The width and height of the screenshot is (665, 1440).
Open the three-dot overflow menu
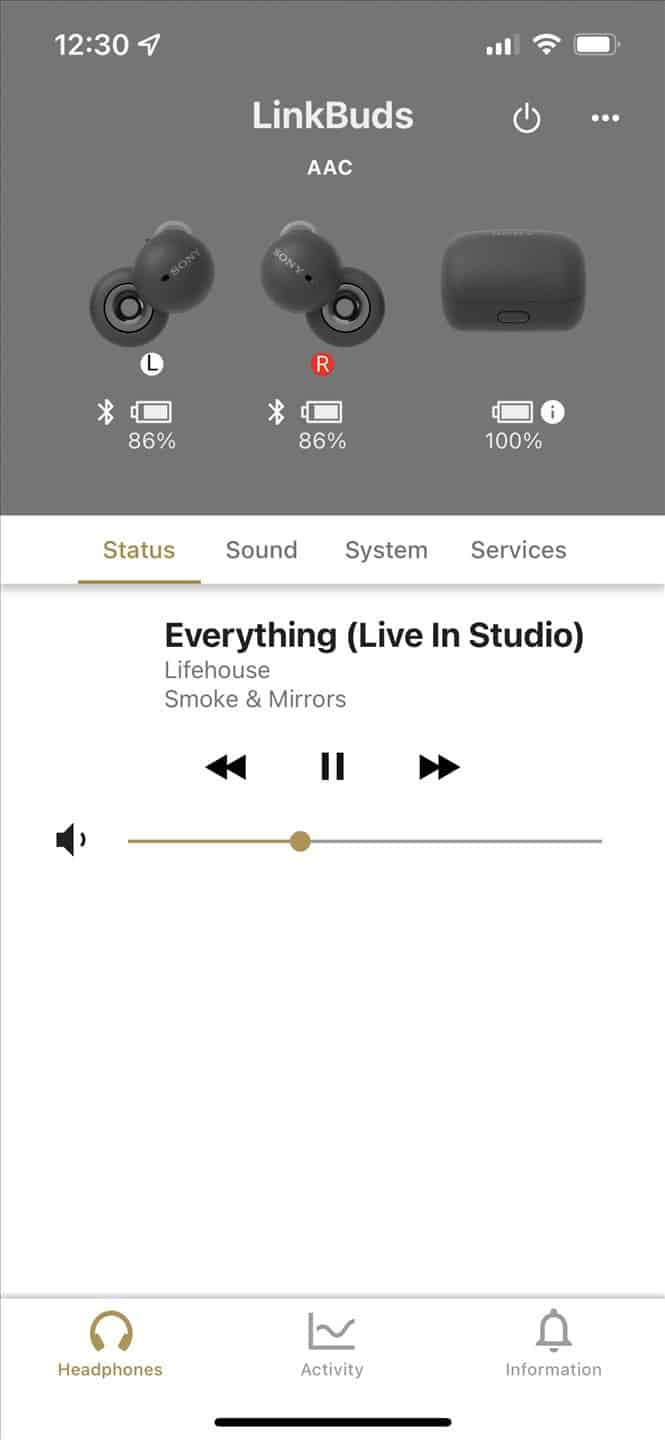(x=605, y=118)
